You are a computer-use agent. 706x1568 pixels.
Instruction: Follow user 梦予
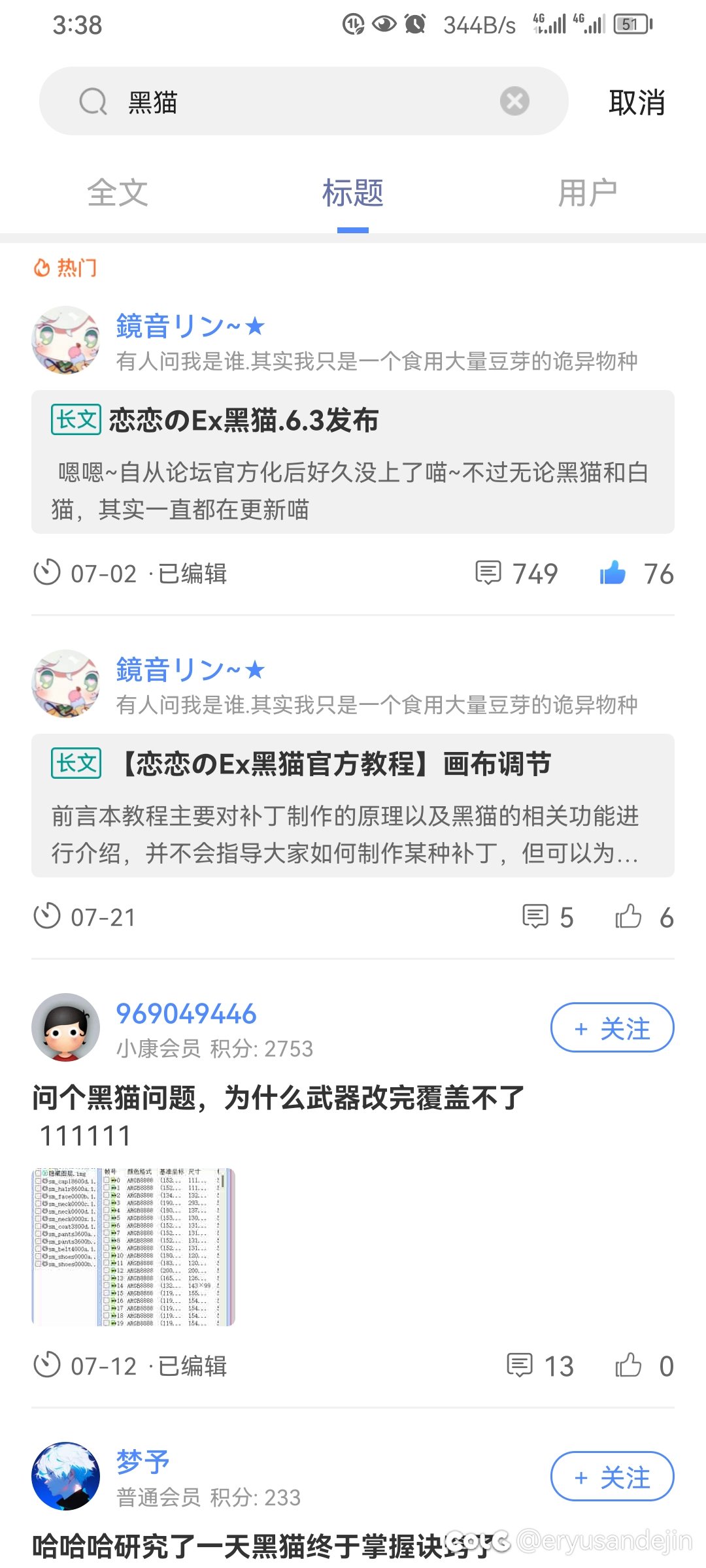[612, 1477]
